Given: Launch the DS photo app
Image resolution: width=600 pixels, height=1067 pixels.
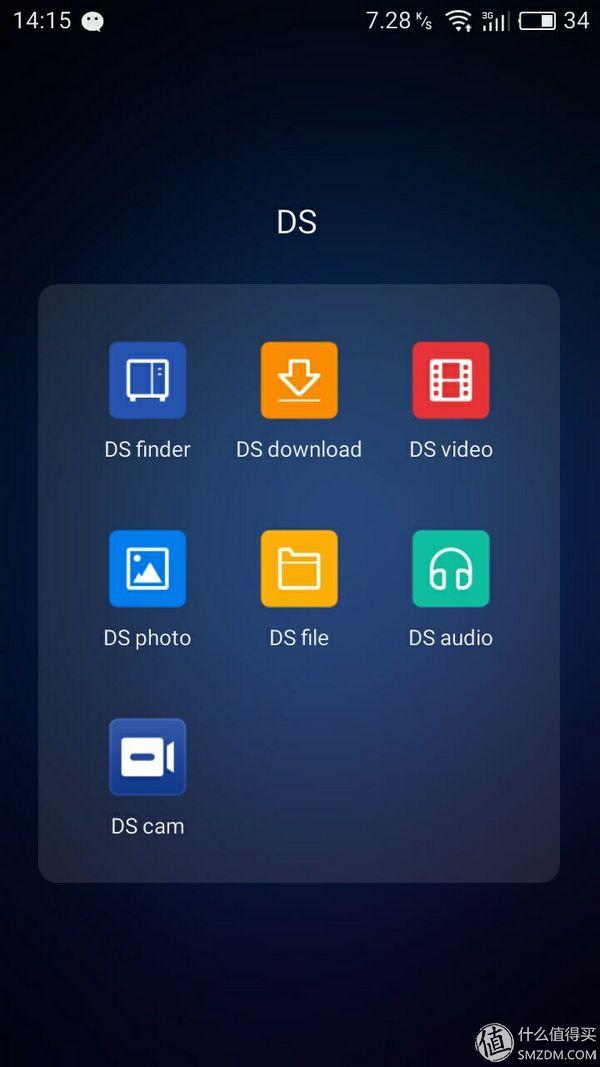Looking at the screenshot, I should [x=147, y=568].
